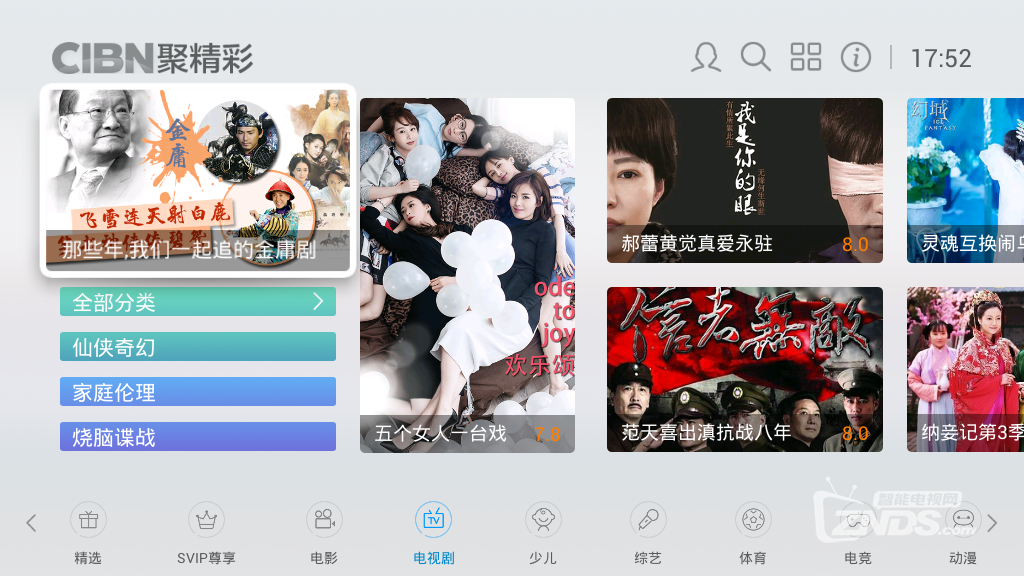Screen dimensions: 1024x576
Task: Open 郝蕾黄觉真爱永驻 show card
Action: tap(744, 180)
